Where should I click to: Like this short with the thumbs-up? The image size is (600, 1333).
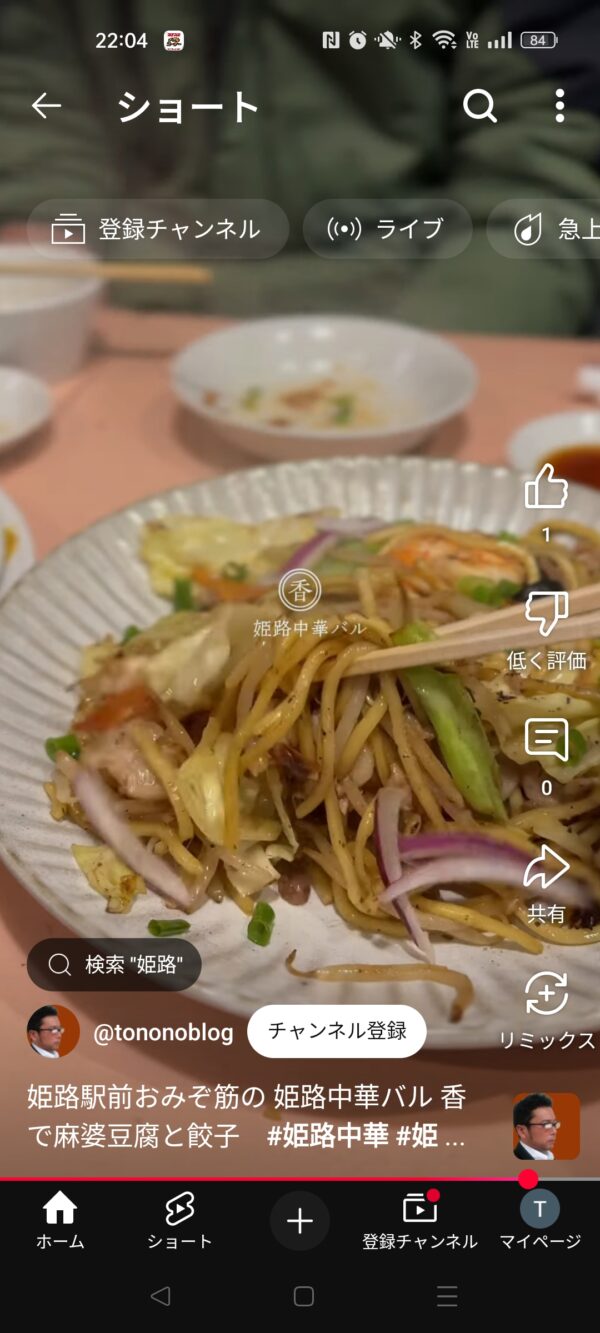click(546, 489)
